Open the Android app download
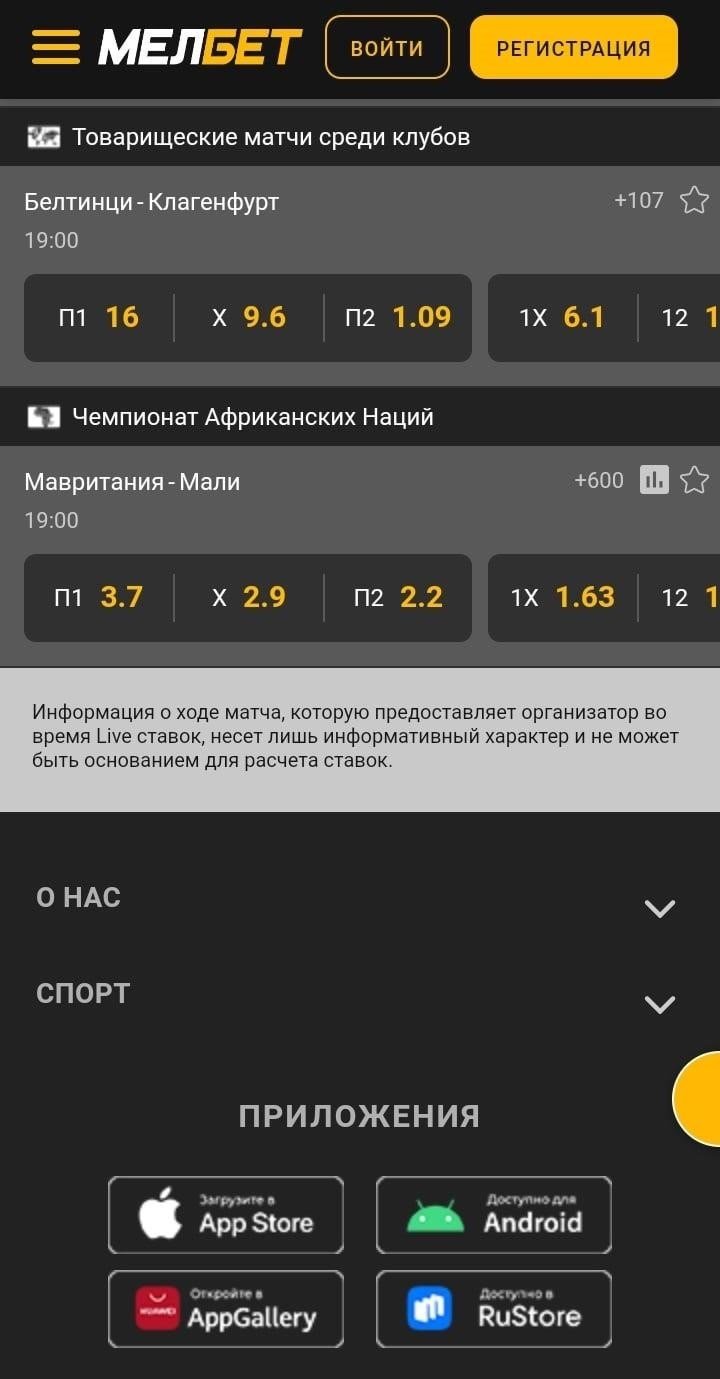This screenshot has height=1379, width=720. (493, 1215)
